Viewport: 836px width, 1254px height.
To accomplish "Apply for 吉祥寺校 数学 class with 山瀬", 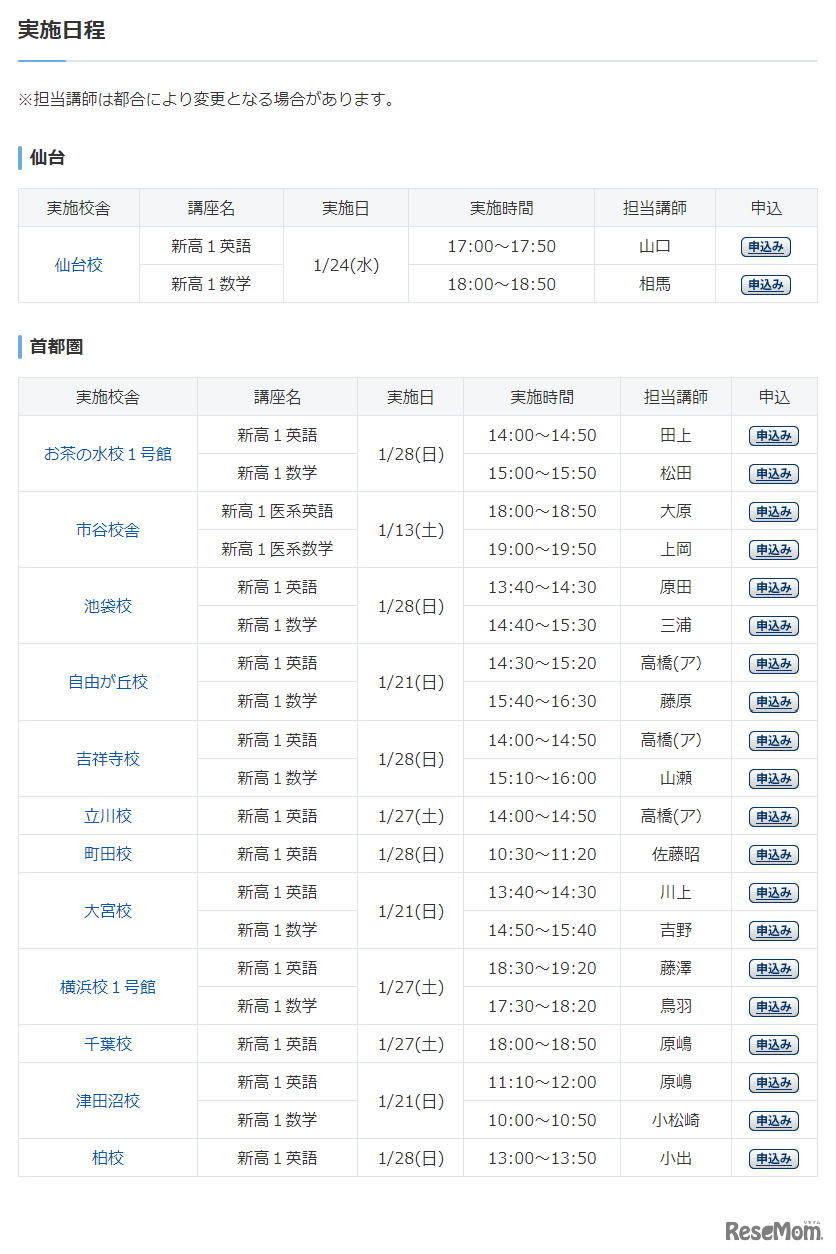I will [774, 779].
